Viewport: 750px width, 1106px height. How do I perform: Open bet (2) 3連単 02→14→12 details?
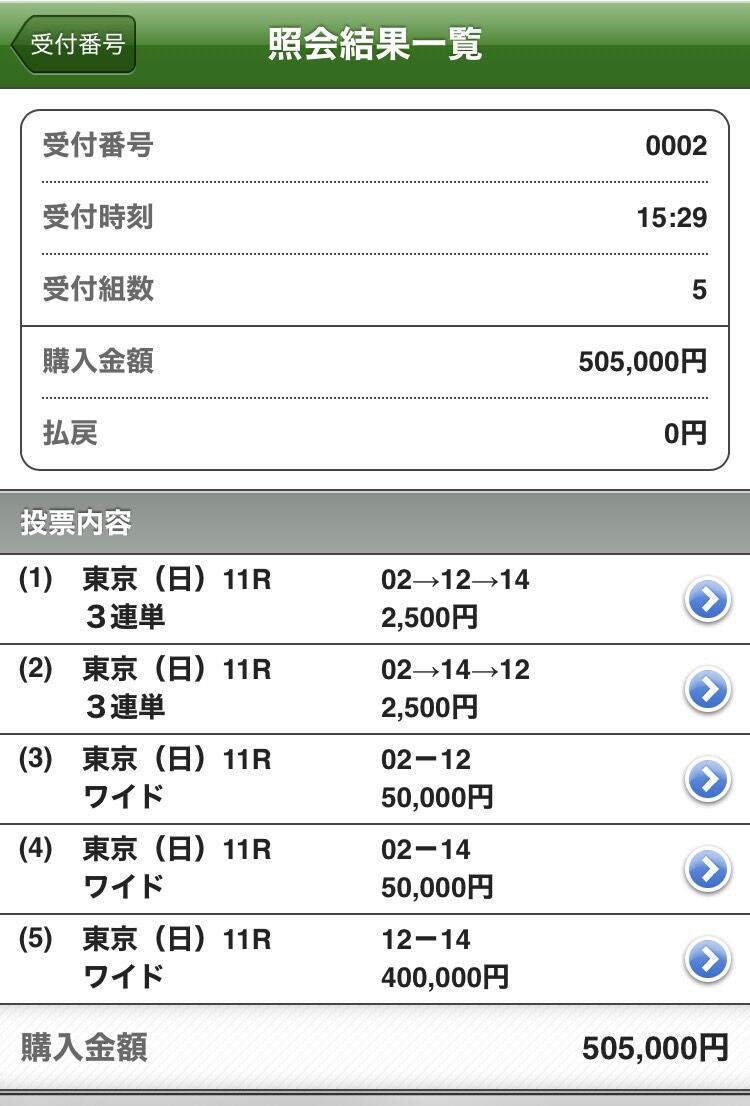pos(375,689)
